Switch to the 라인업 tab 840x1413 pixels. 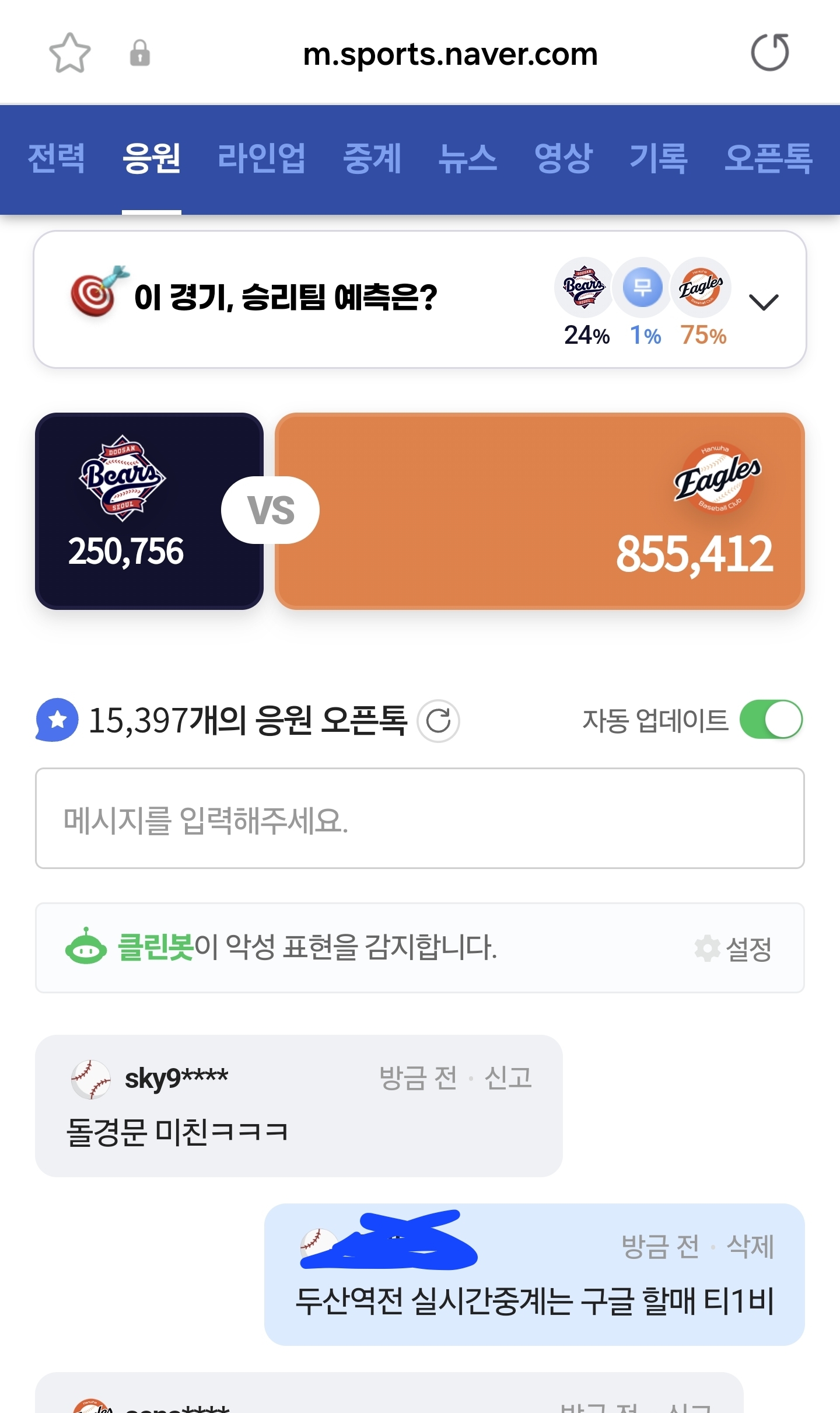click(261, 159)
